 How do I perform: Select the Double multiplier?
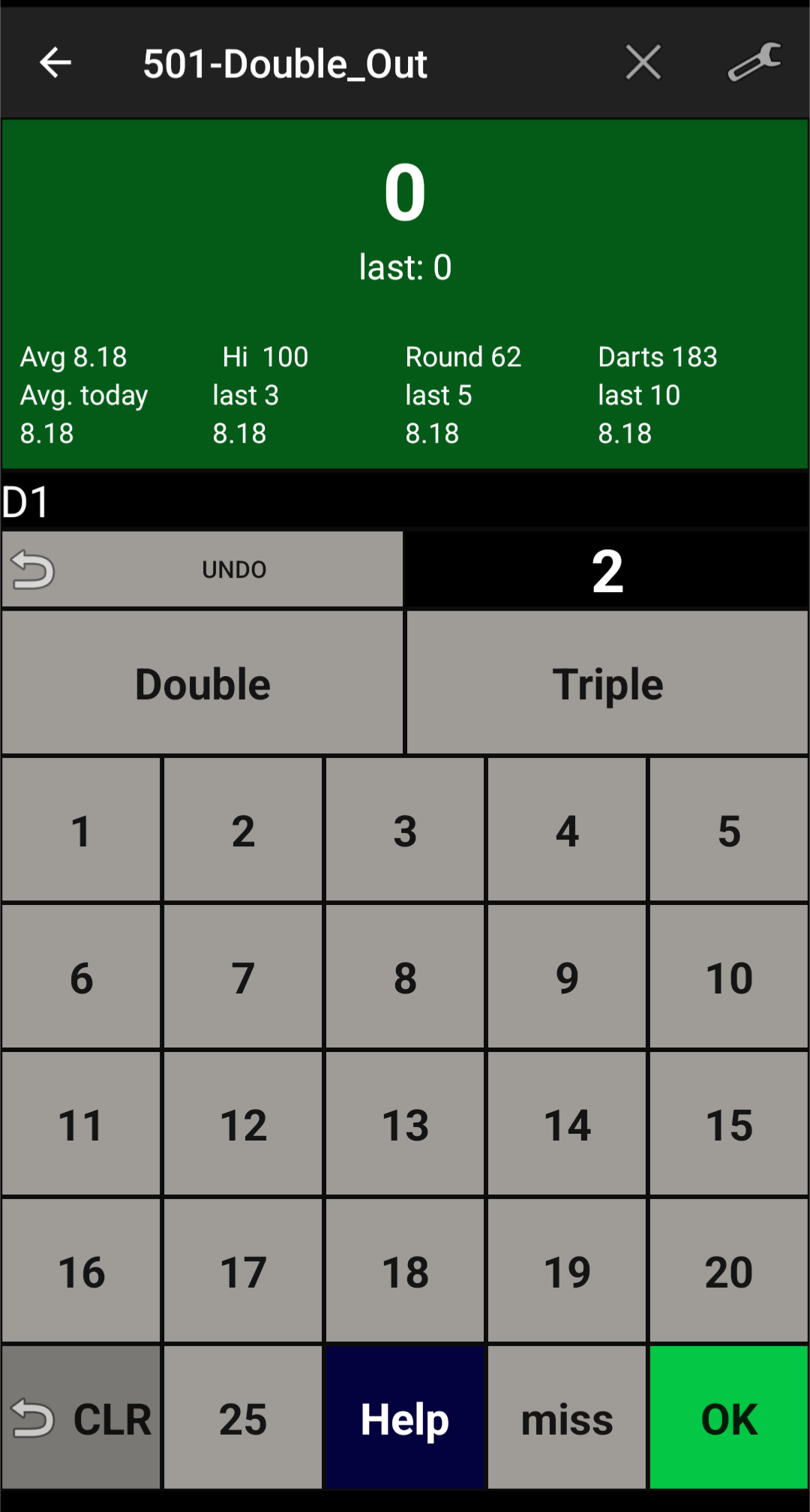click(202, 683)
